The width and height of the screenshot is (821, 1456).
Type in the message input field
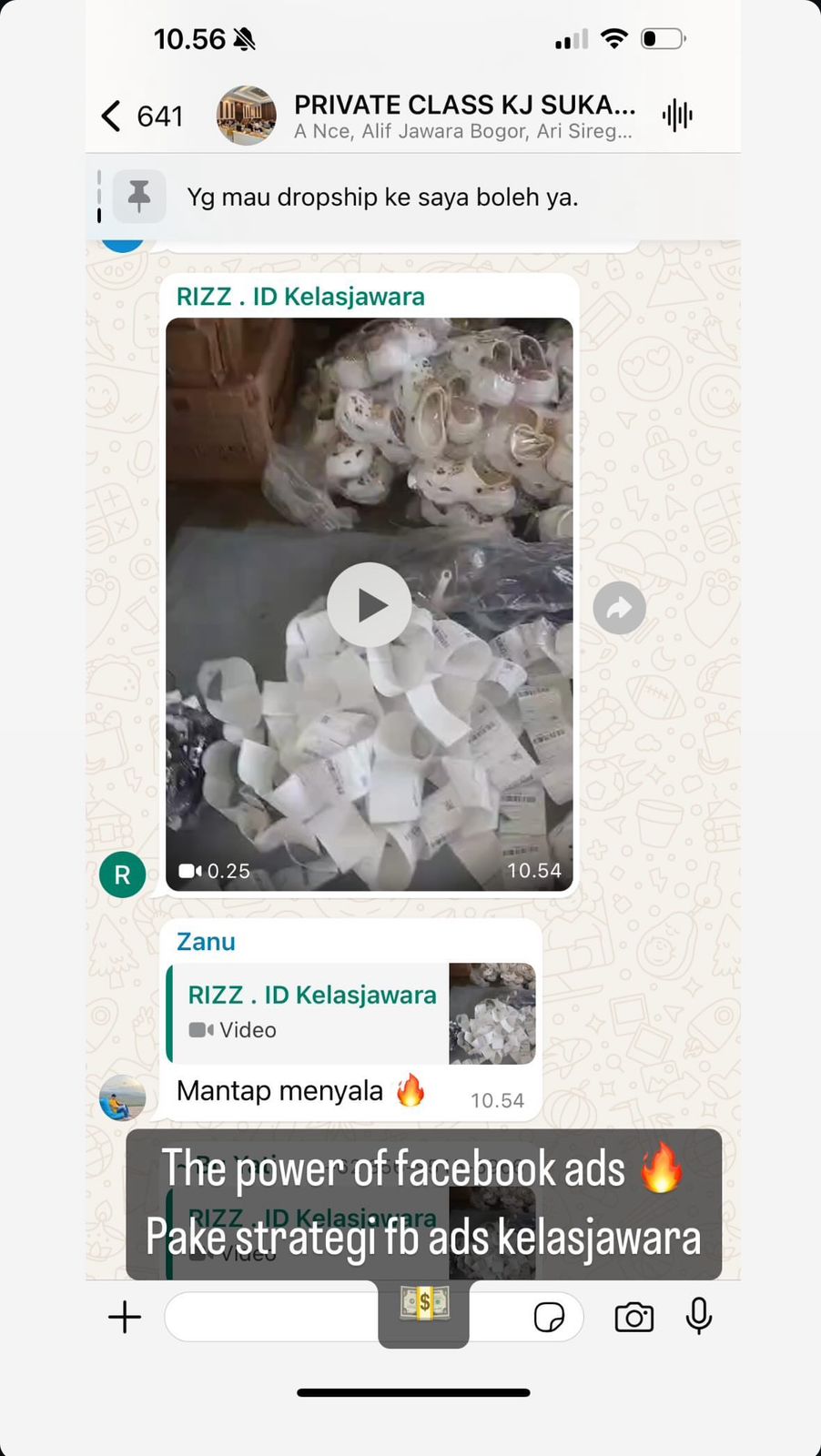[x=273, y=1317]
